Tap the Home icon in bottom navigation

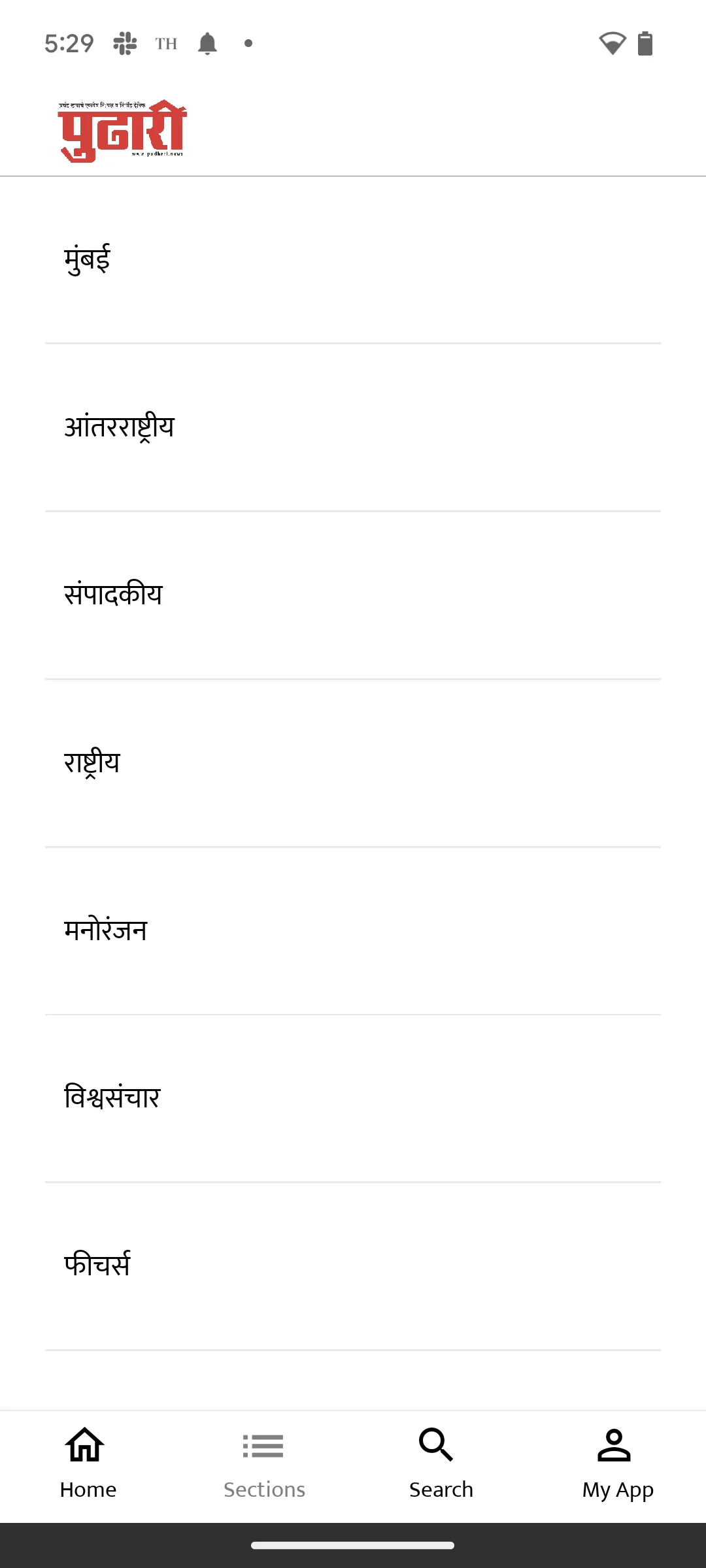88,1446
